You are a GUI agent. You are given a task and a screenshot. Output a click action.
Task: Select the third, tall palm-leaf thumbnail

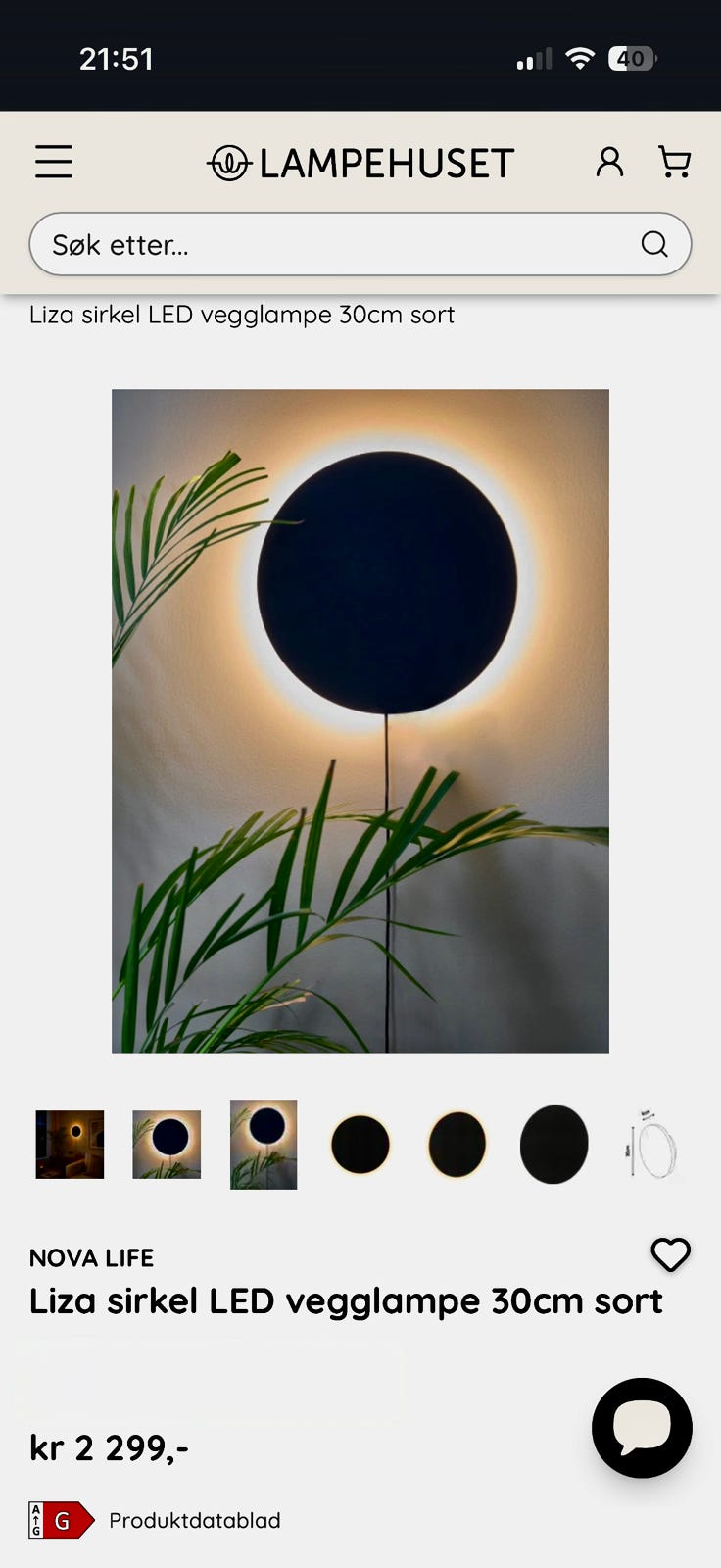tap(264, 1145)
